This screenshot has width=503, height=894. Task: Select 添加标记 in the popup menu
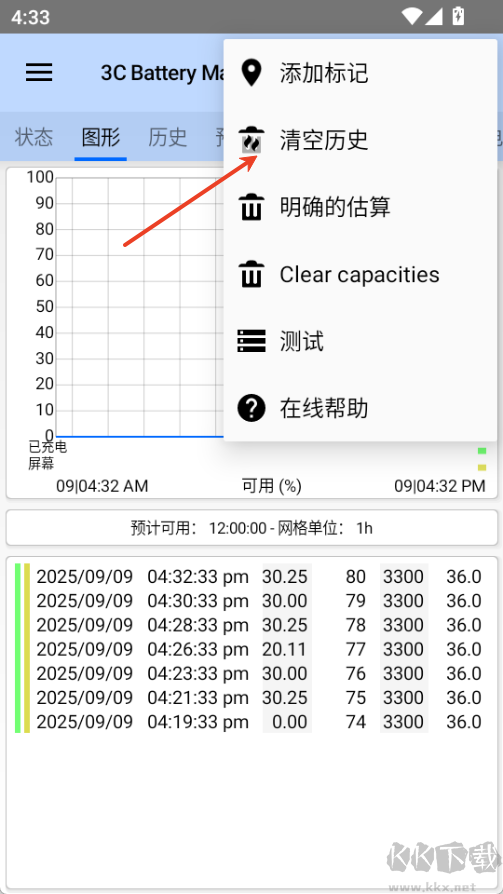pos(360,73)
